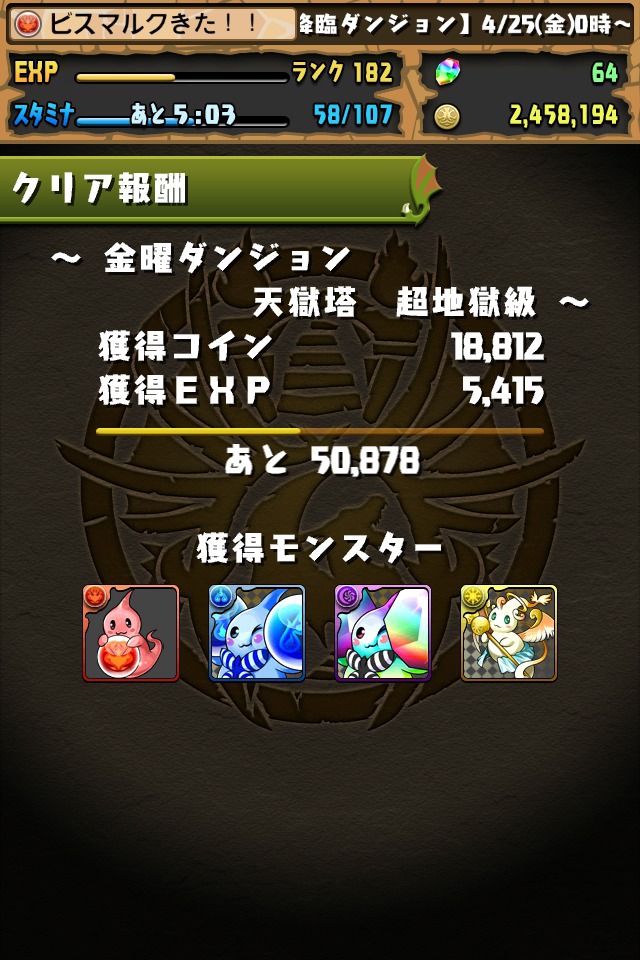Image resolution: width=640 pixels, height=960 pixels.
Task: Select the red fire spirit monster
Action: [131, 633]
